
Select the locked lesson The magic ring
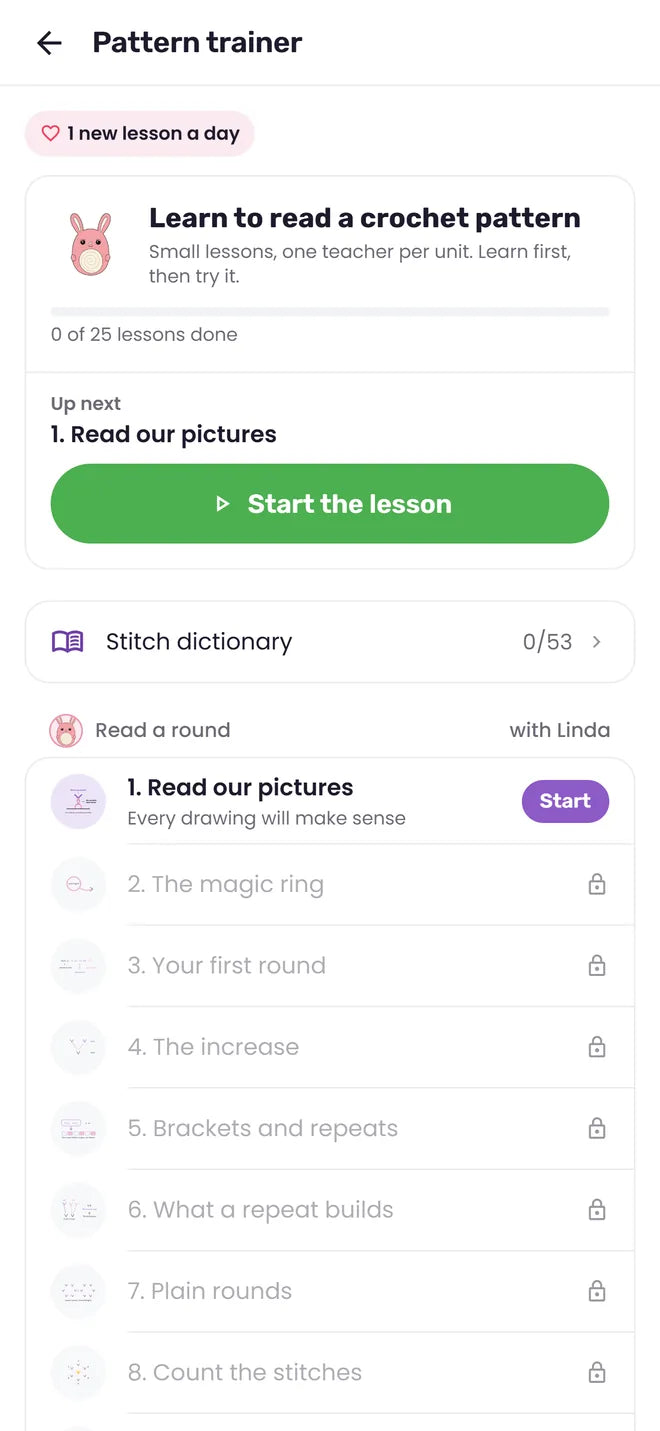coord(330,884)
